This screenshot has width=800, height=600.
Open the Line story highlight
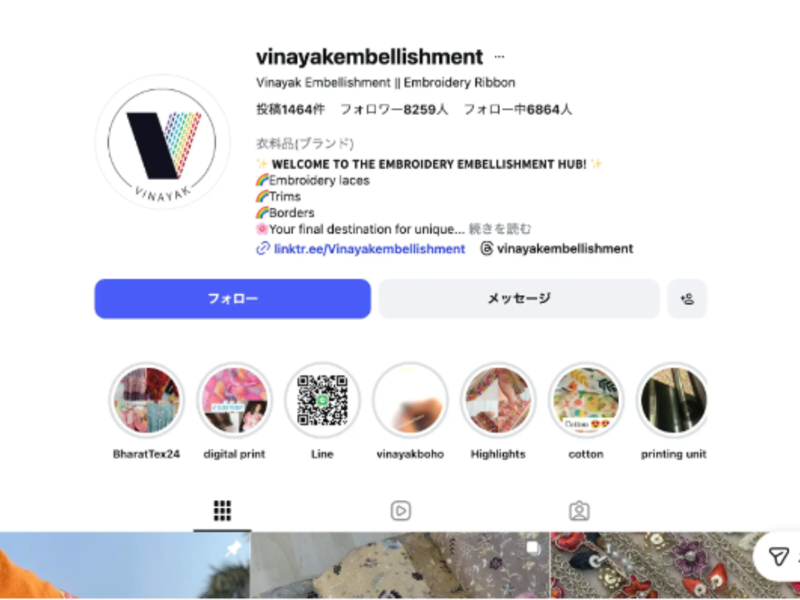click(x=322, y=400)
